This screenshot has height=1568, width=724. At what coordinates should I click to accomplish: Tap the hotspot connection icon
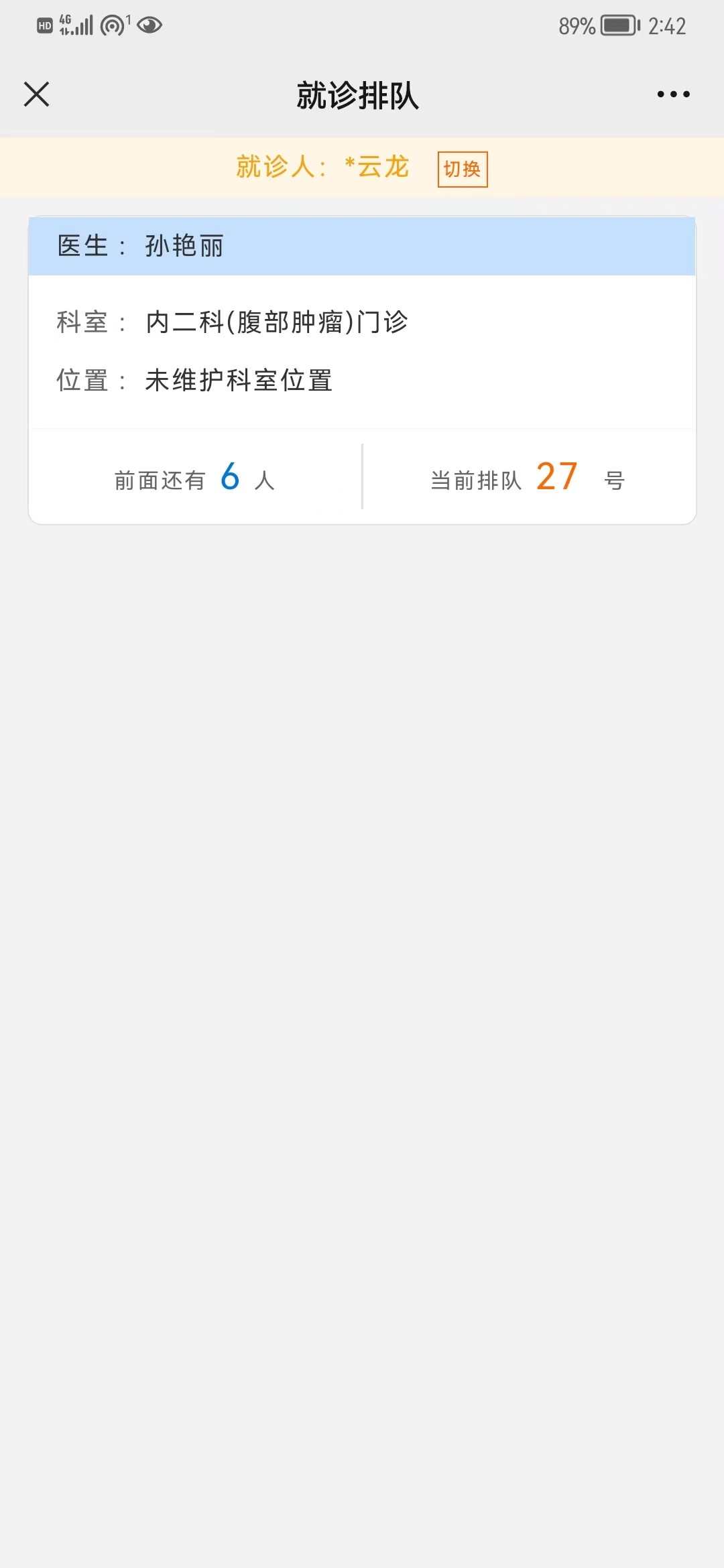114,25
